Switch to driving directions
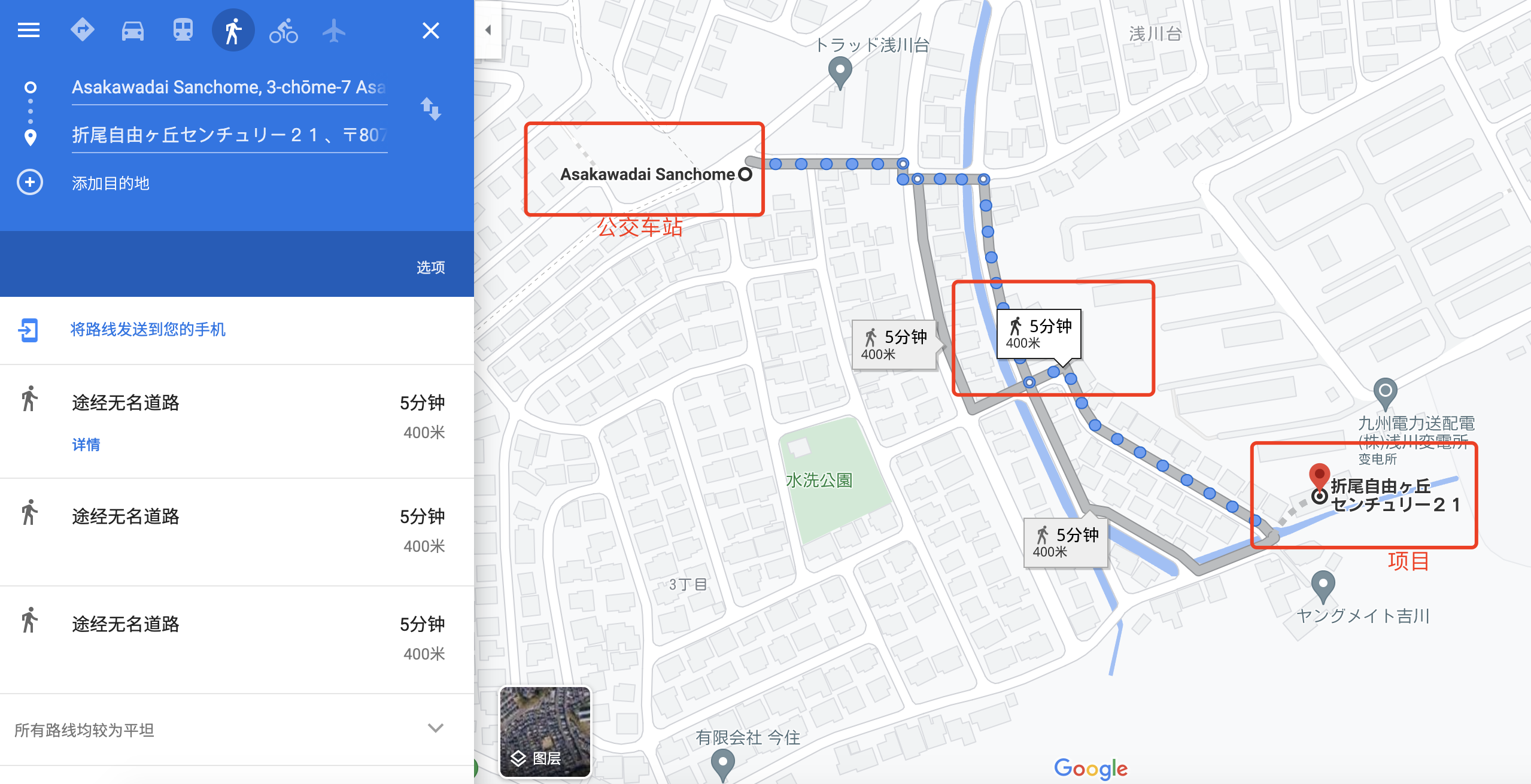 133,30
